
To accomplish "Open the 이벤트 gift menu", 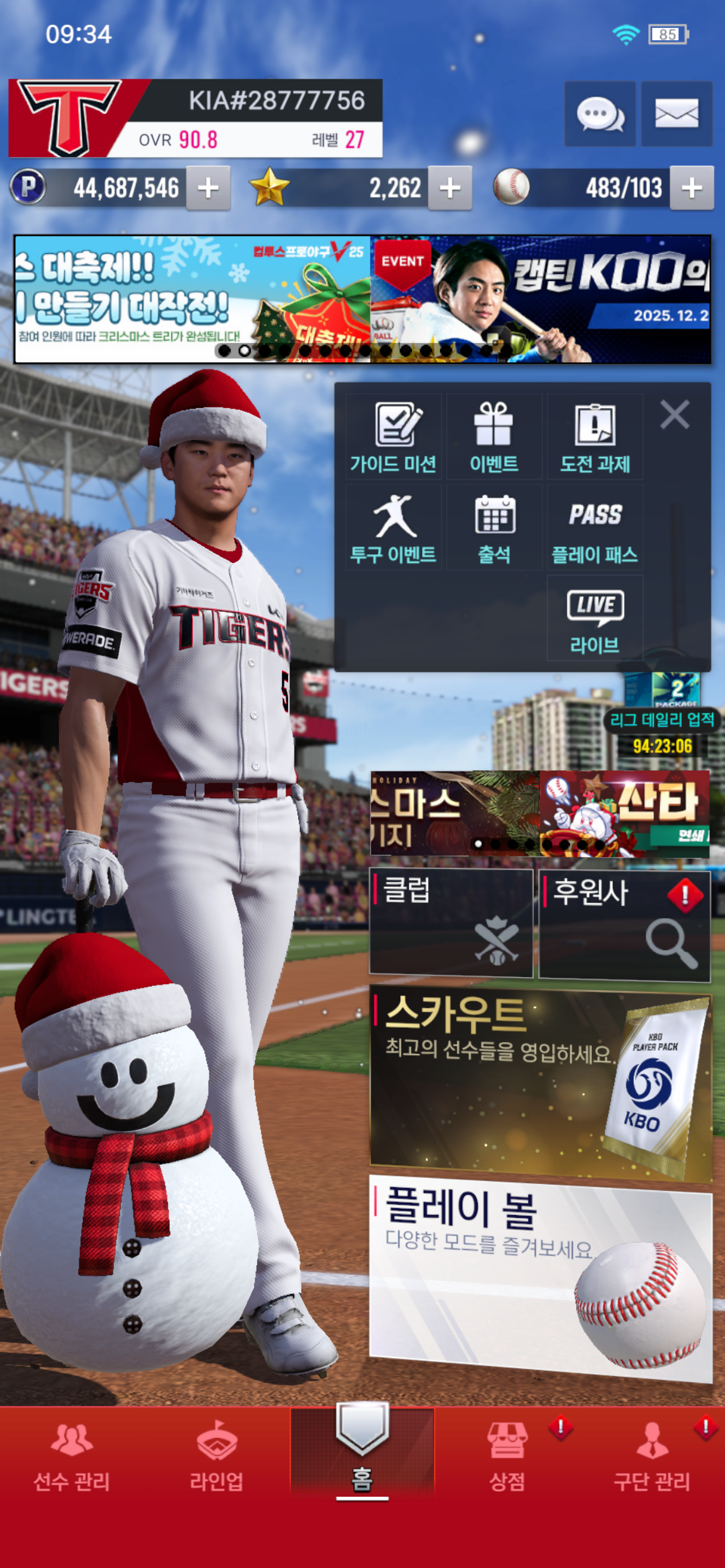I will point(494,437).
